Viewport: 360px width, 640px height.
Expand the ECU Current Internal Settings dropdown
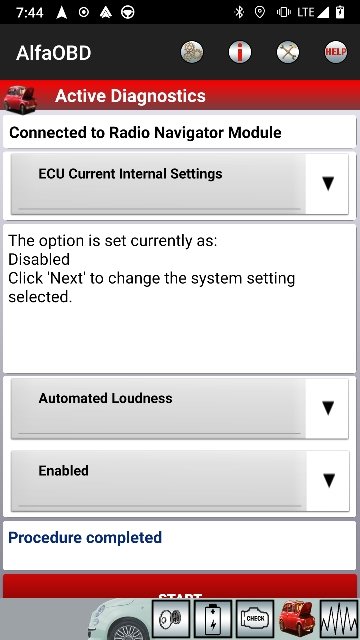(180, 184)
